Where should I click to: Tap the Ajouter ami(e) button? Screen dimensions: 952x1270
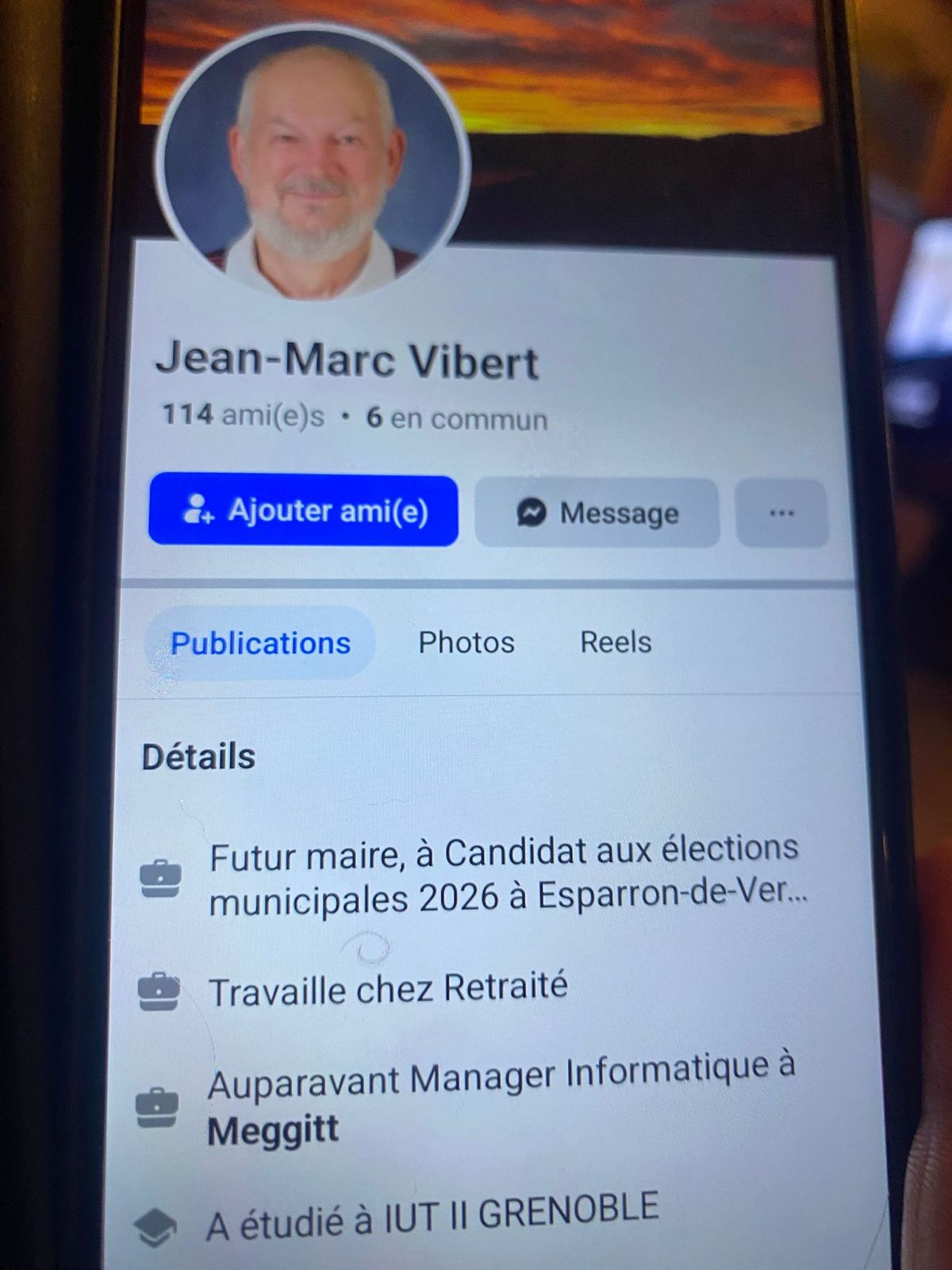click(x=303, y=510)
